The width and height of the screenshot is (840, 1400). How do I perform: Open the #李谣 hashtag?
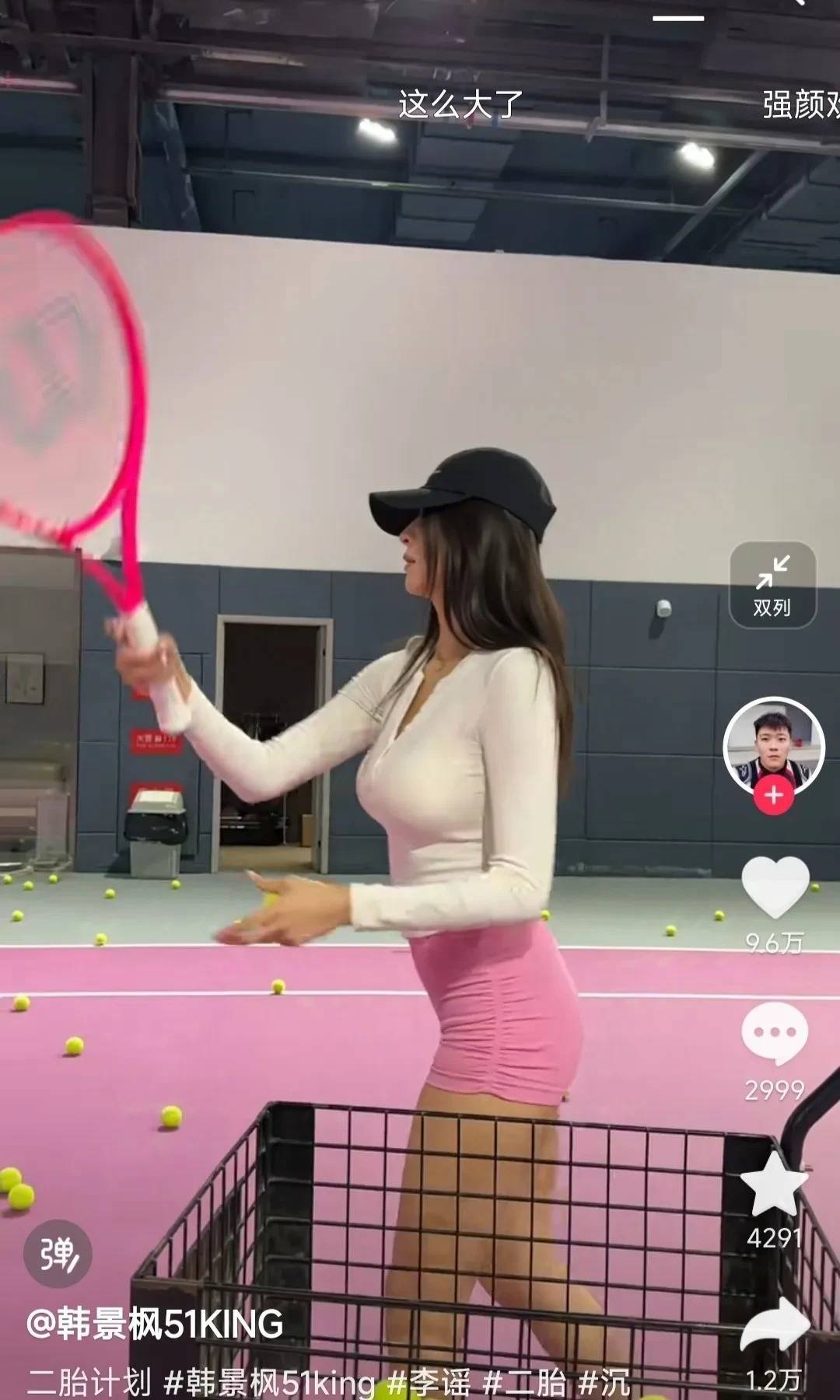tap(429, 1382)
